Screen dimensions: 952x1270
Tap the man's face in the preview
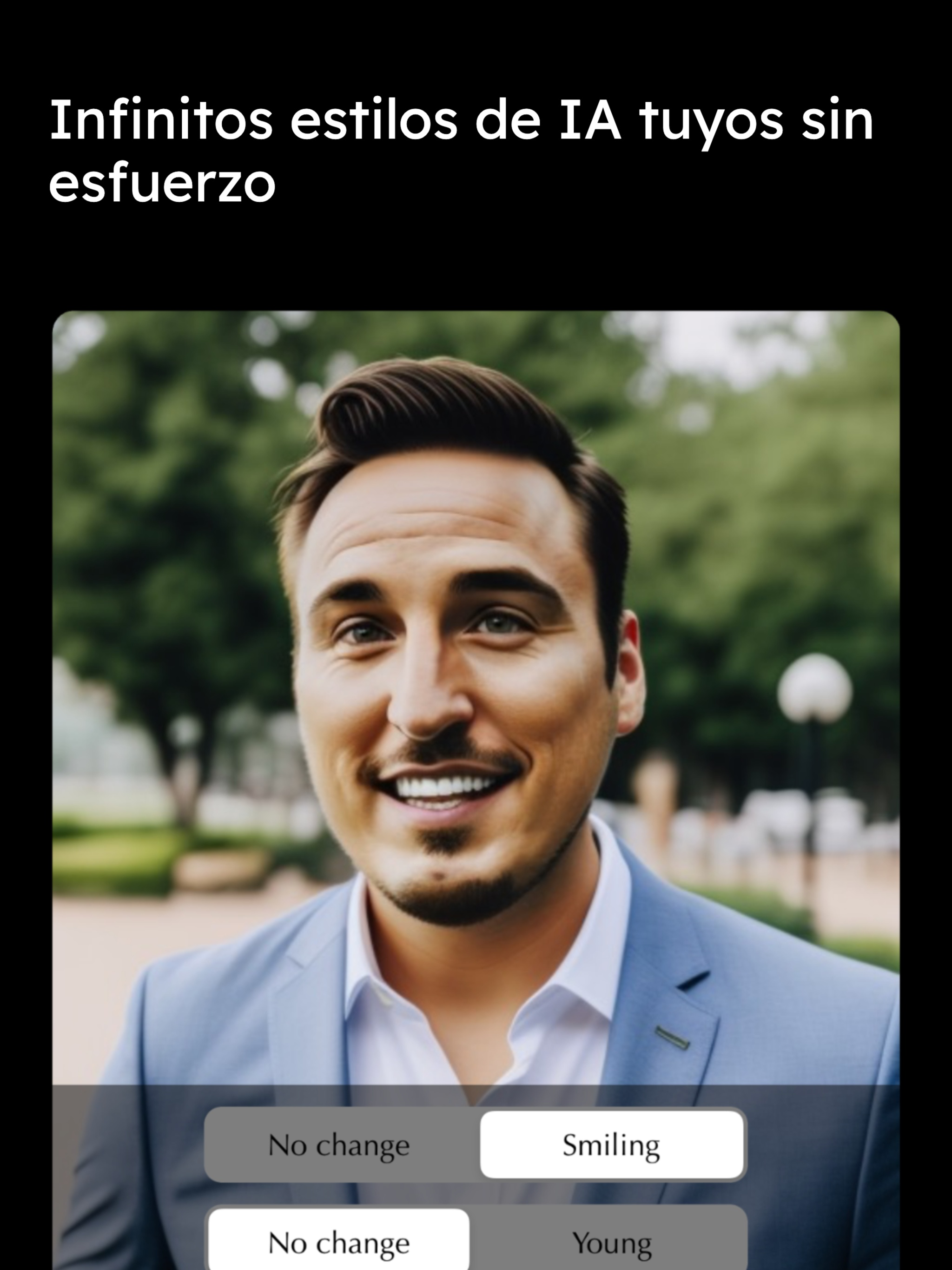pyautogui.click(x=459, y=660)
